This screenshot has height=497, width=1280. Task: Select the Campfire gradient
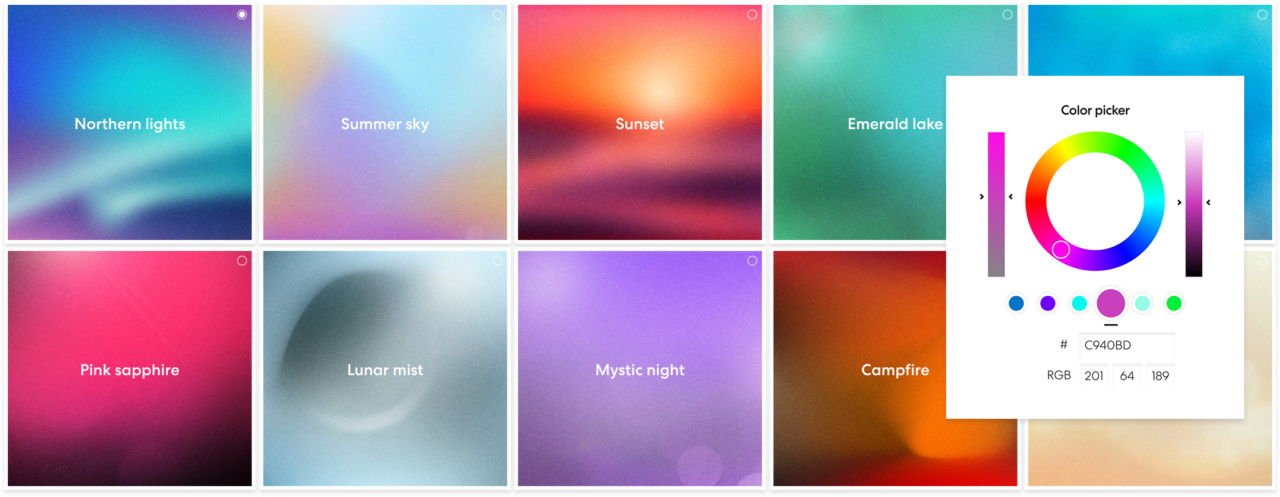click(x=860, y=369)
